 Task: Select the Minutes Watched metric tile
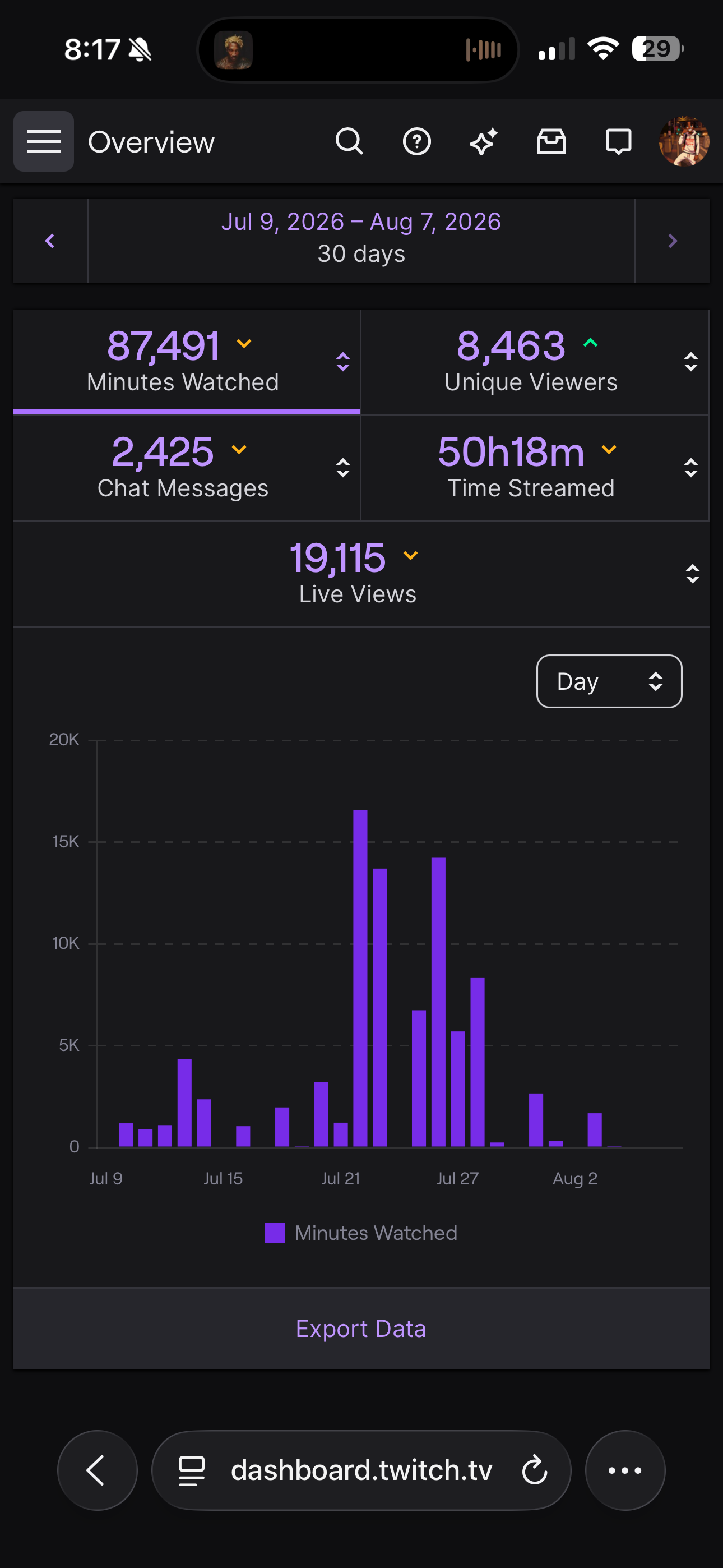click(x=187, y=362)
